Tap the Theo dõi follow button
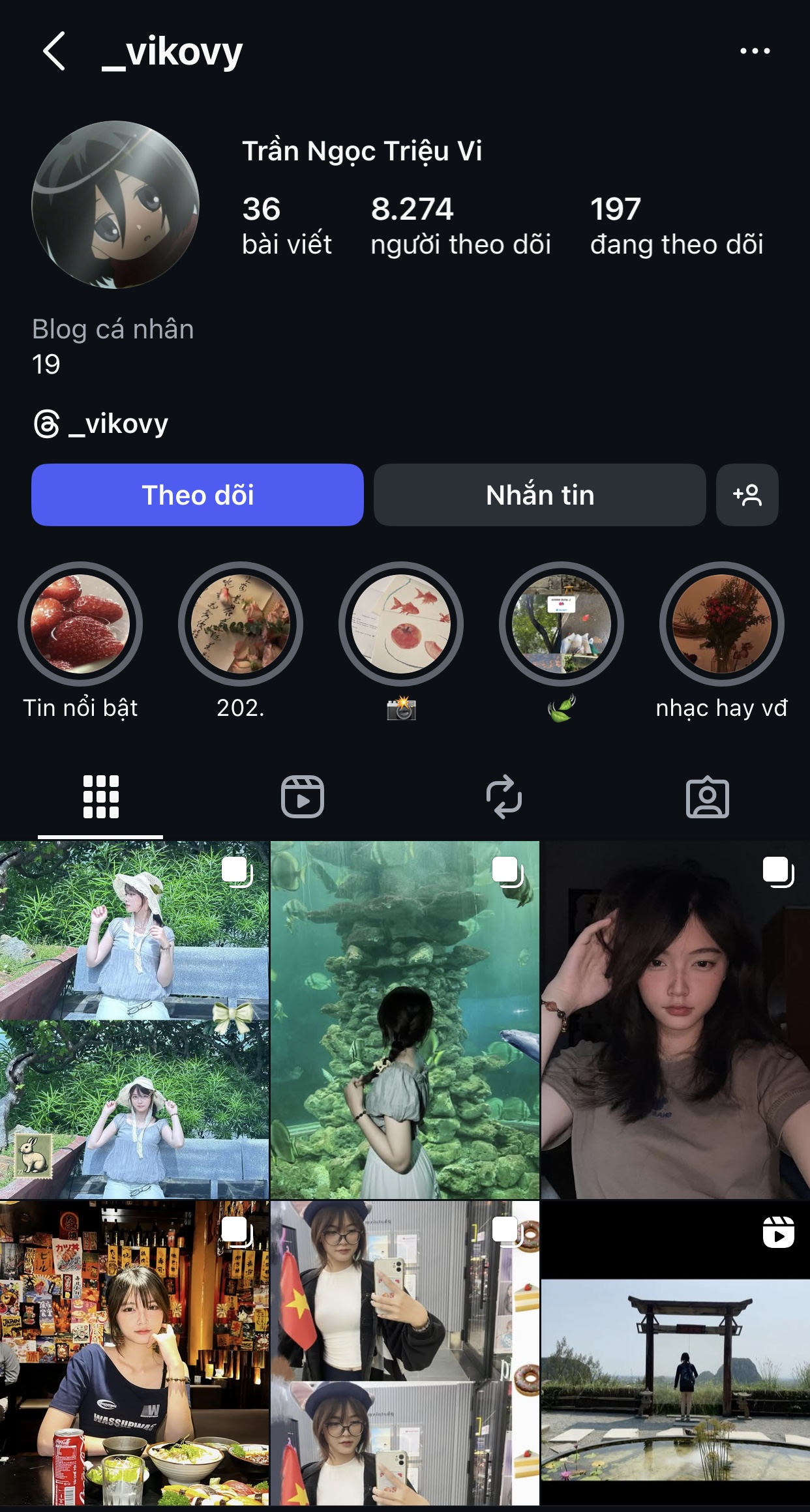The height and width of the screenshot is (1512, 810). (197, 495)
